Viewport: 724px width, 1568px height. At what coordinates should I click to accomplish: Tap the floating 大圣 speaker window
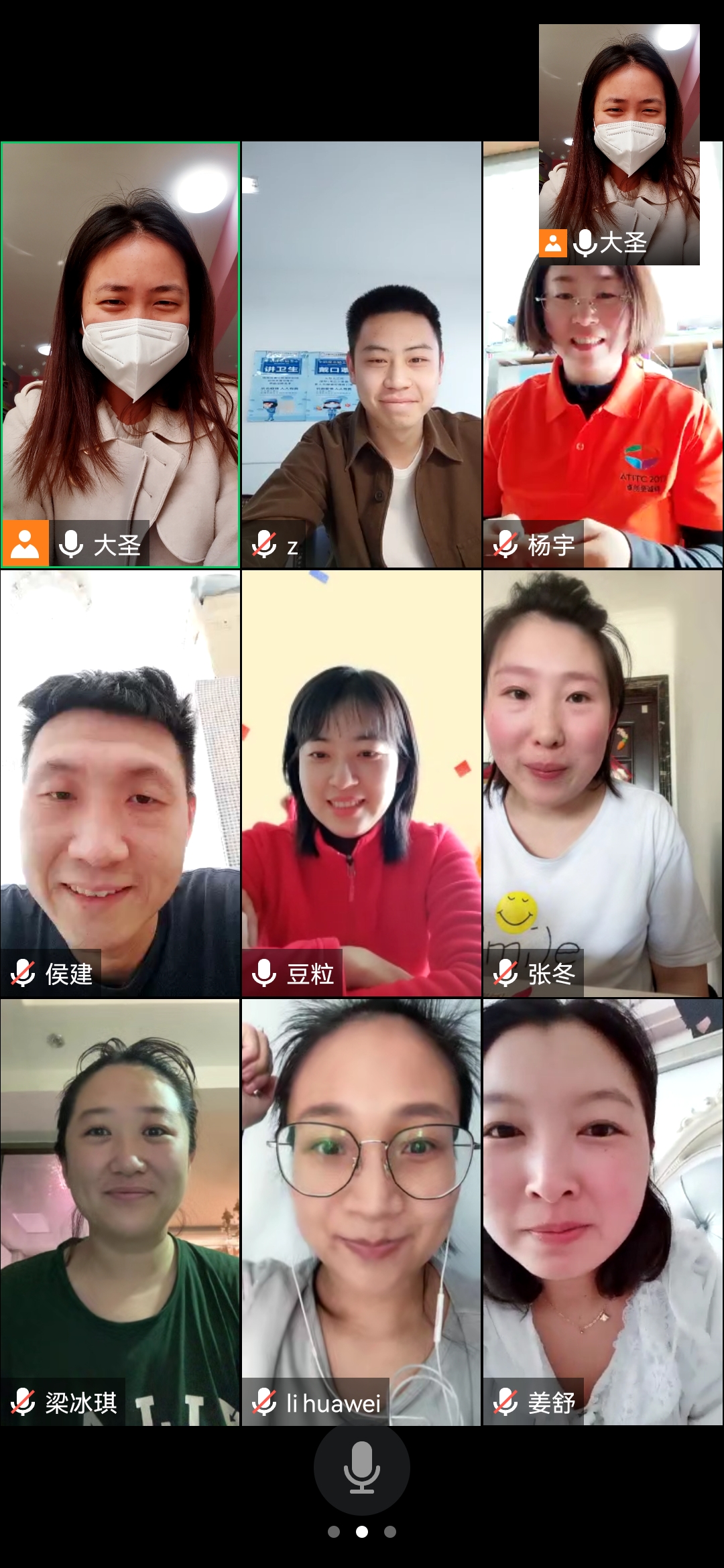(619, 144)
